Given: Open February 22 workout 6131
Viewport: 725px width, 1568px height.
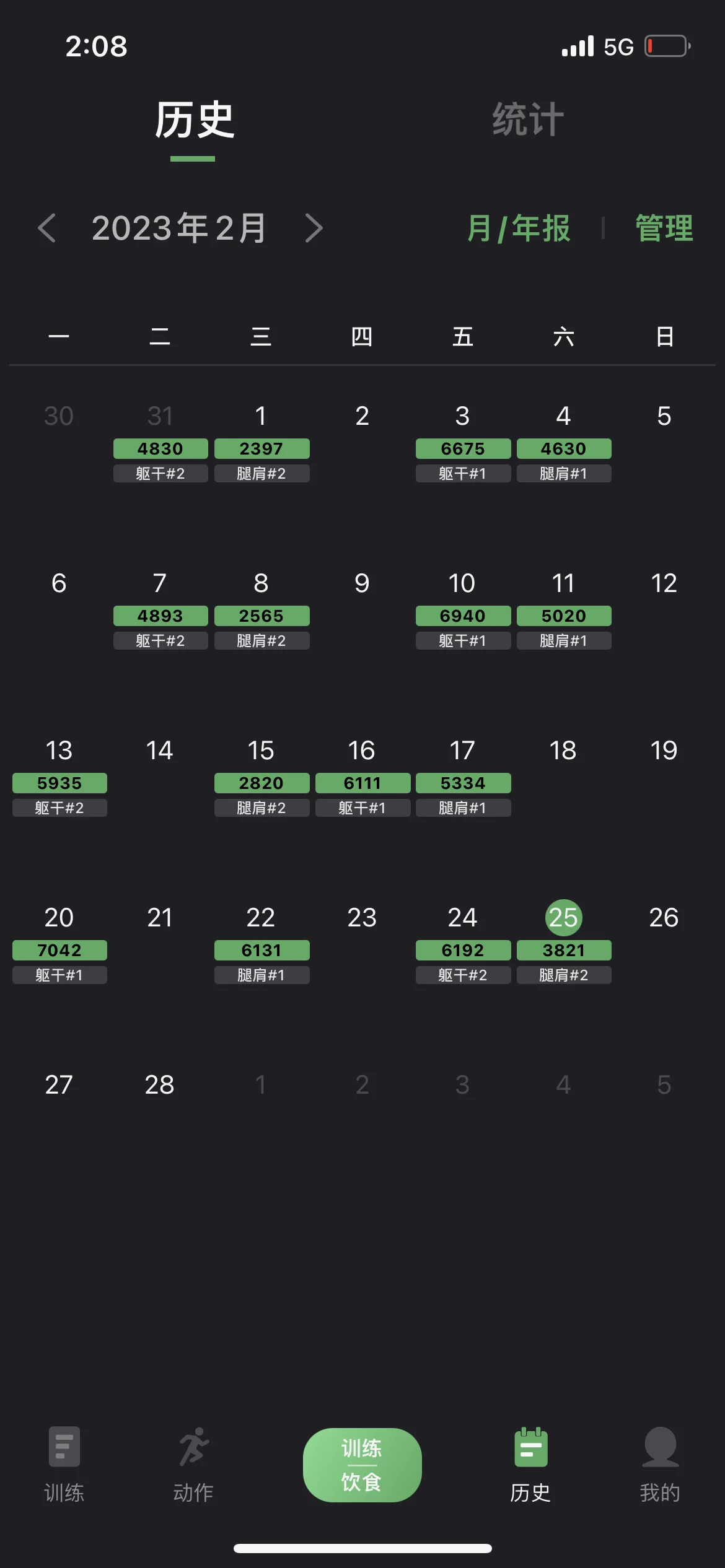Looking at the screenshot, I should point(261,950).
